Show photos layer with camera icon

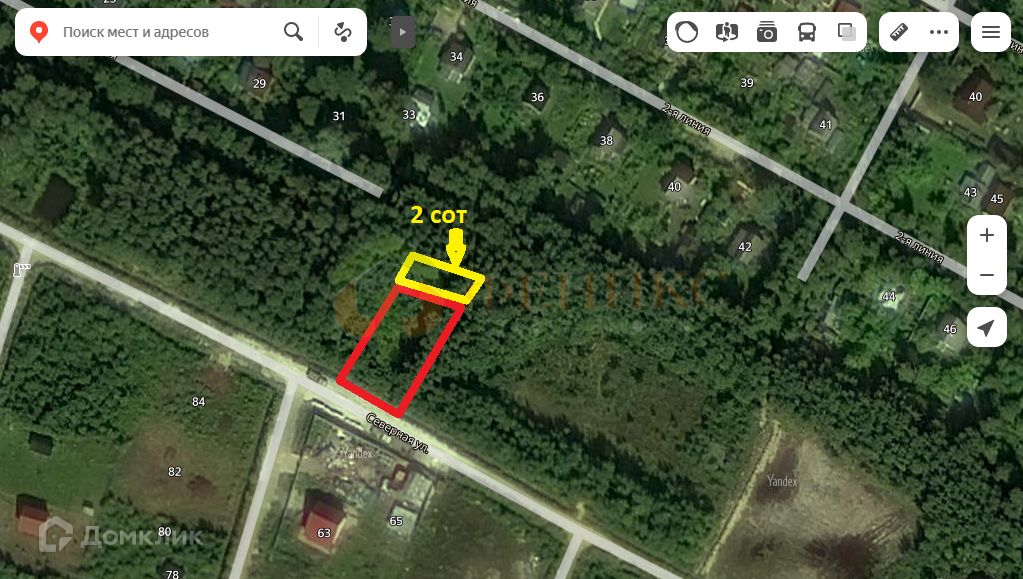pos(767,32)
